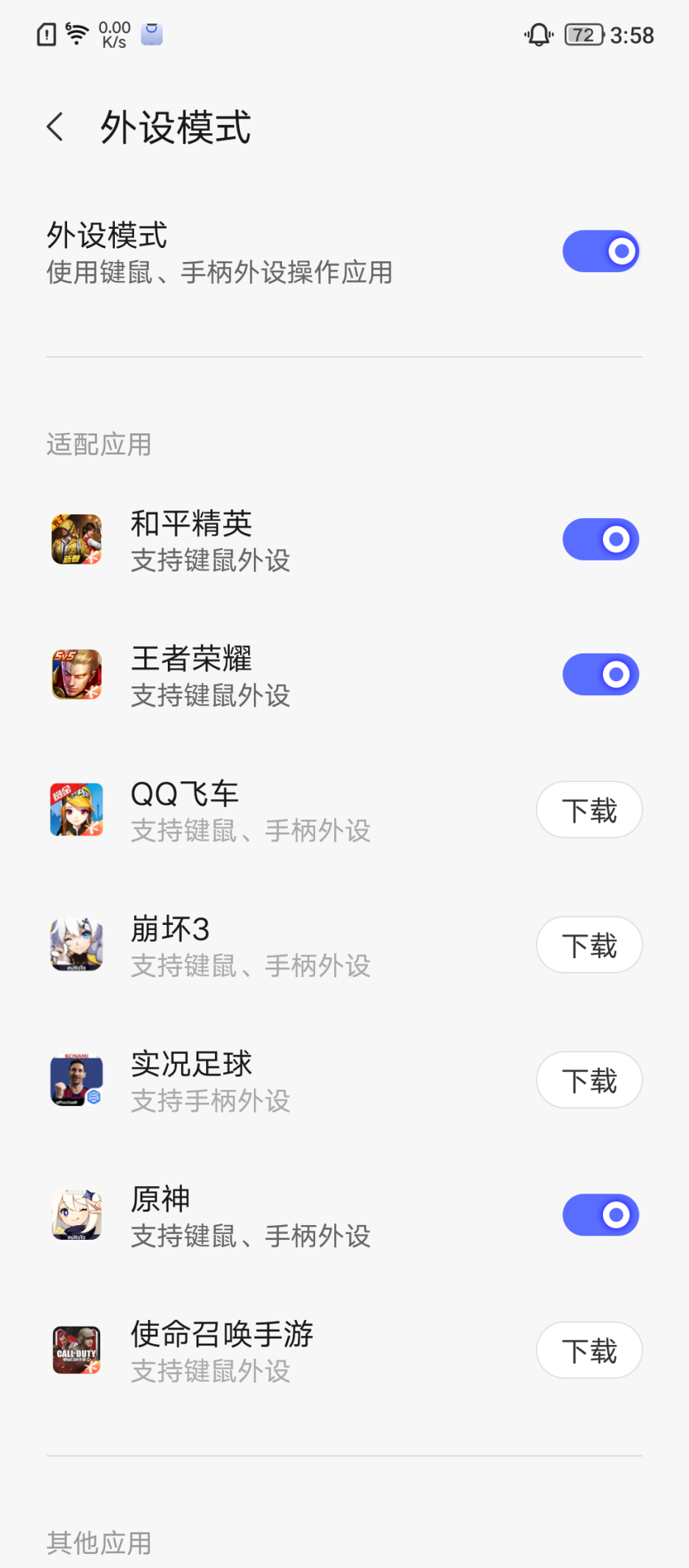Toggle off 原神 peripheral mode
The width and height of the screenshot is (689, 1568).
tap(601, 1215)
